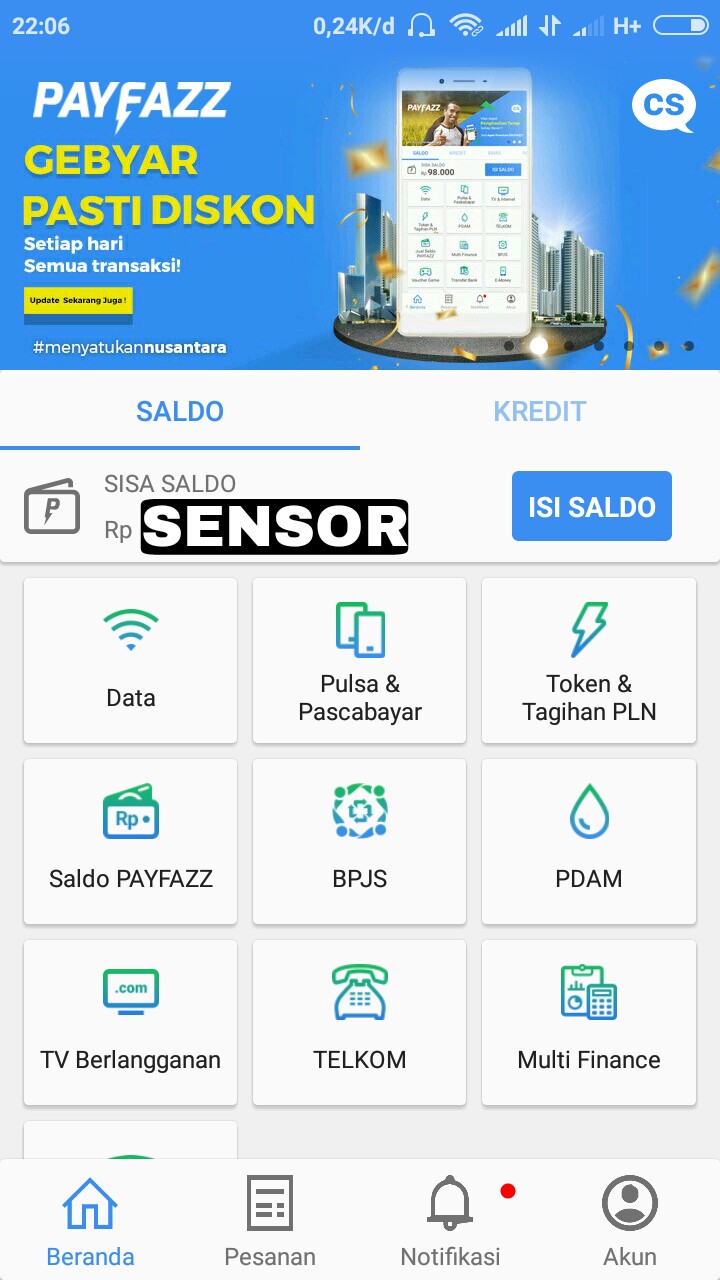Open the PDAM water bill tile

pyautogui.click(x=589, y=841)
